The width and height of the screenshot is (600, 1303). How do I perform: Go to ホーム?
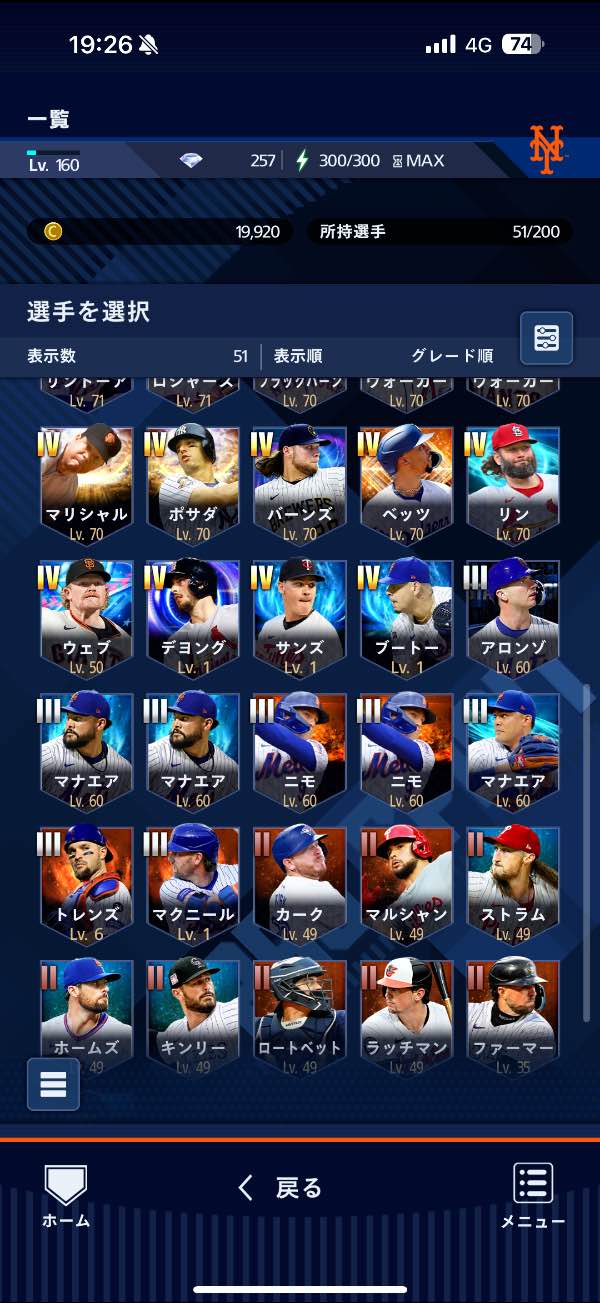point(66,1195)
